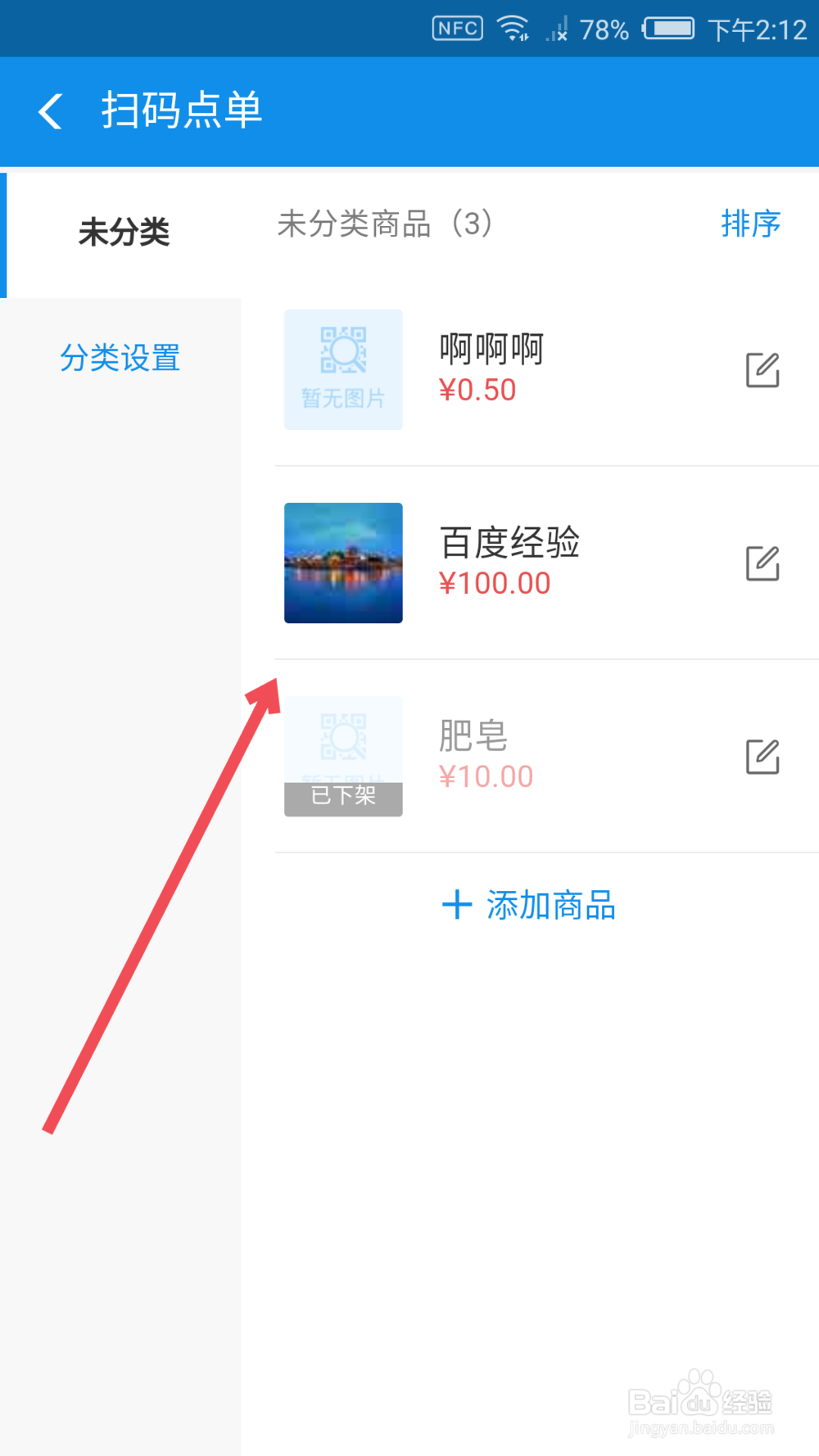Click the NFC icon in the status bar

pos(456,27)
